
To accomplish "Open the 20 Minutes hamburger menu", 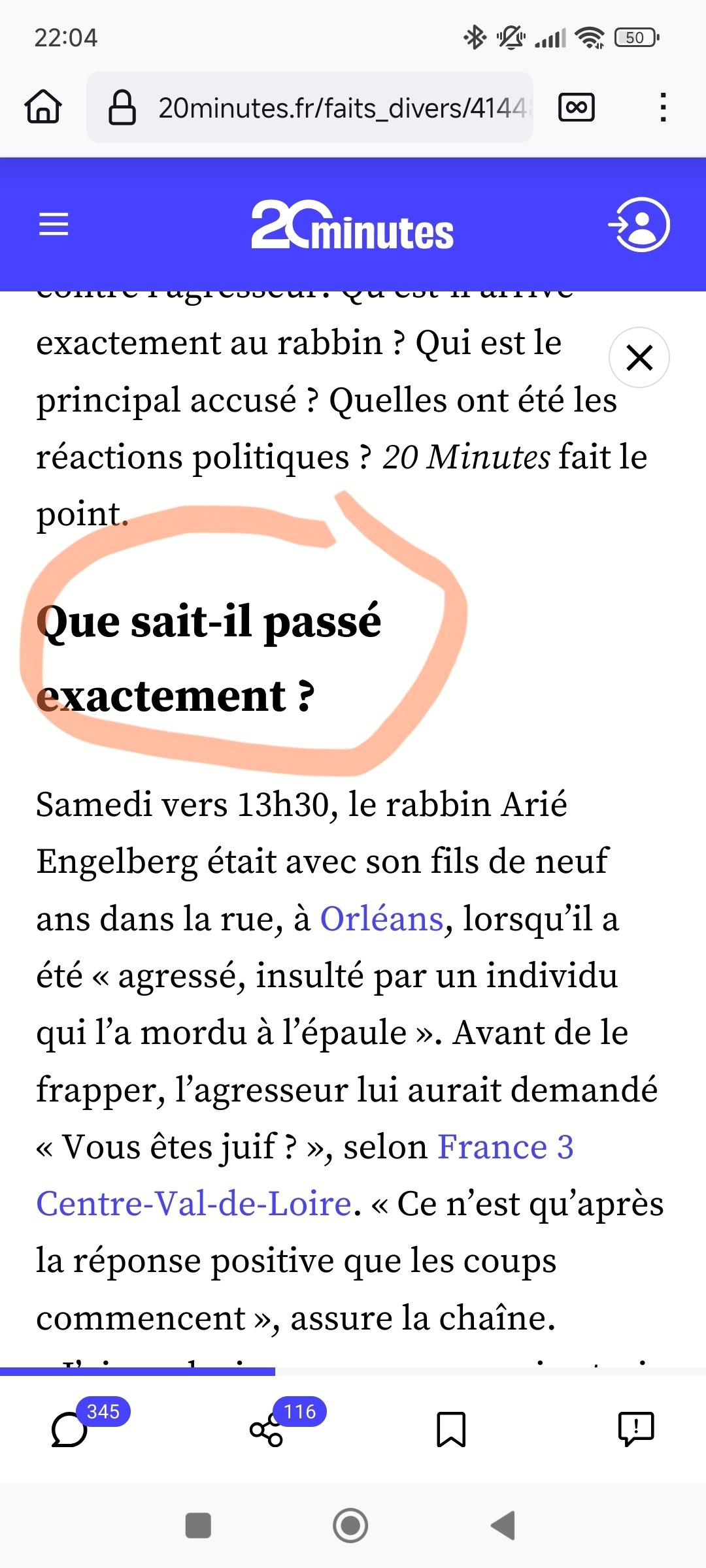I will click(54, 224).
